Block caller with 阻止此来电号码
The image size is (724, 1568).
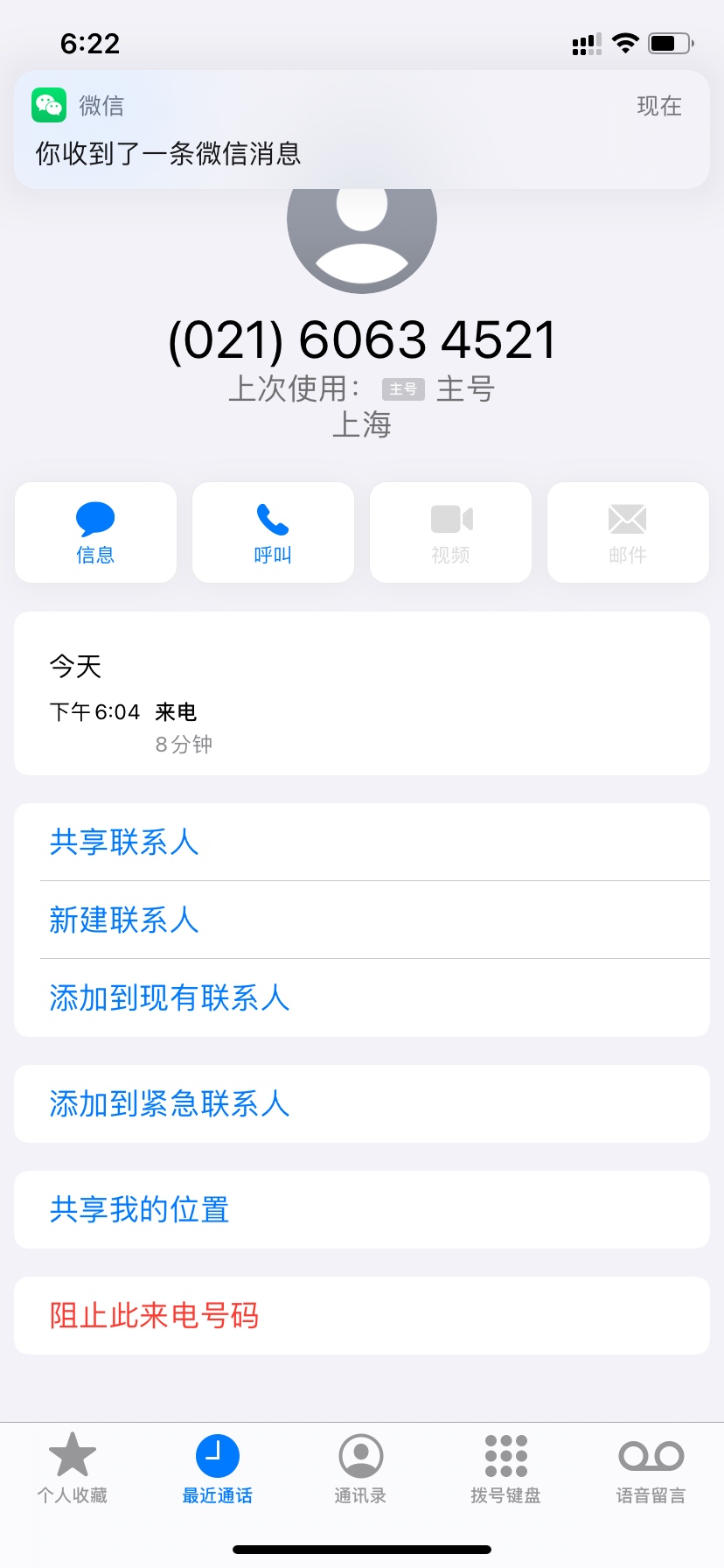pos(362,1315)
